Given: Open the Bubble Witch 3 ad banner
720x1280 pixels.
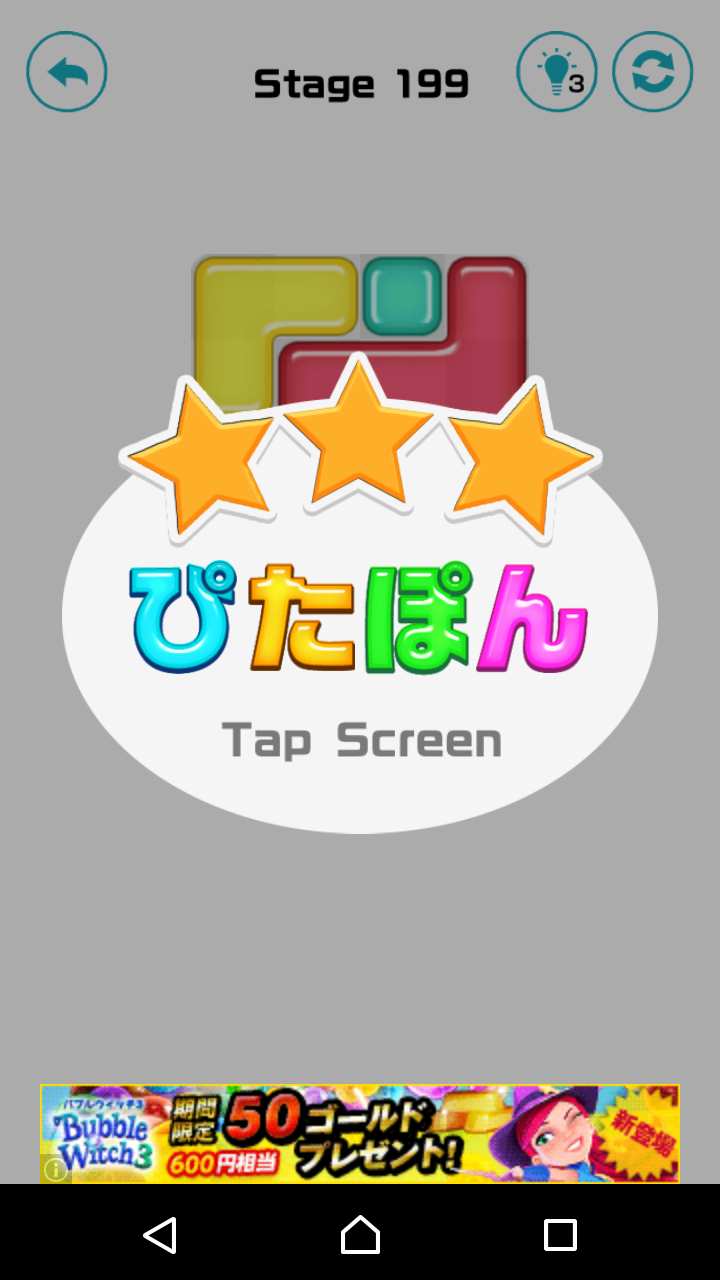Looking at the screenshot, I should click(360, 1133).
